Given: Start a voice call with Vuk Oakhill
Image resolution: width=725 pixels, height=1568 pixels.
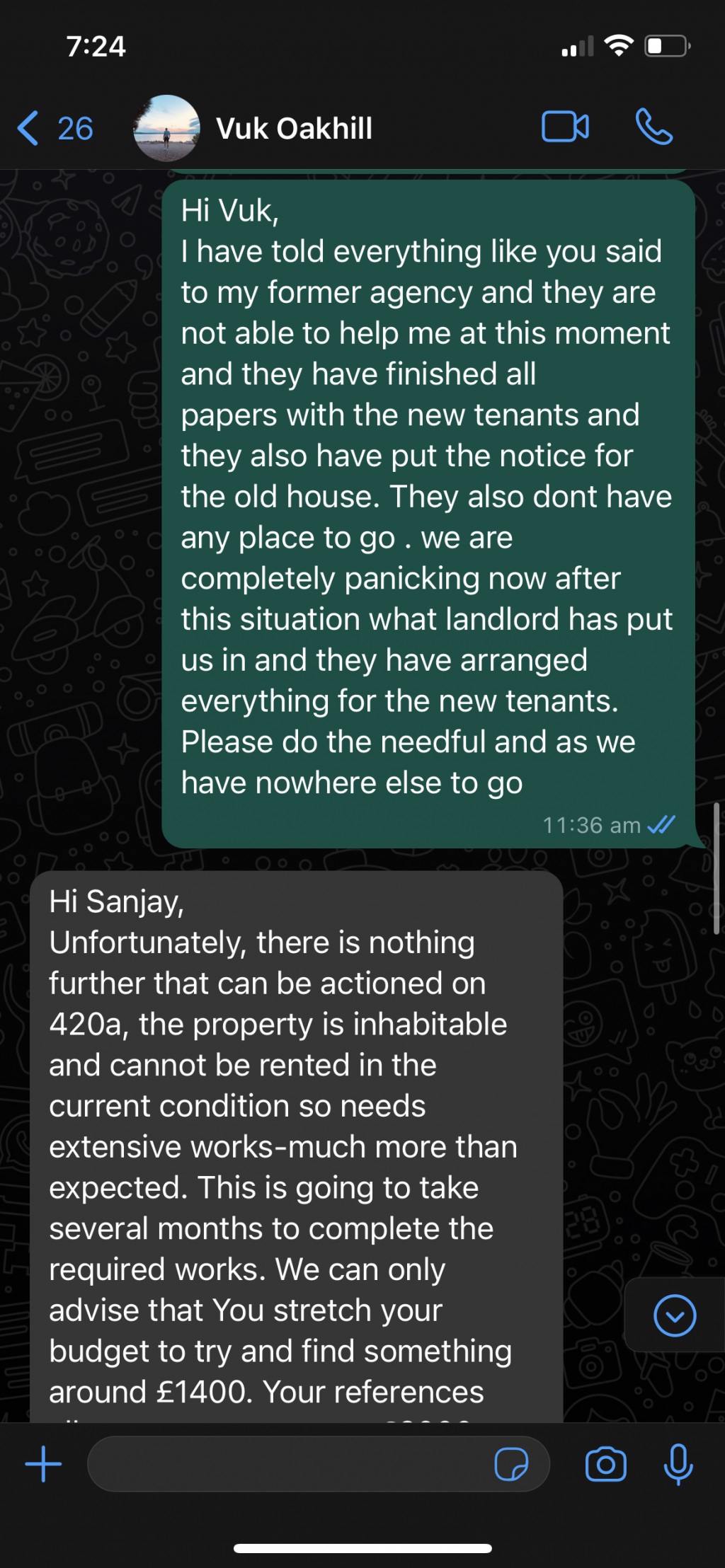Looking at the screenshot, I should [x=653, y=127].
